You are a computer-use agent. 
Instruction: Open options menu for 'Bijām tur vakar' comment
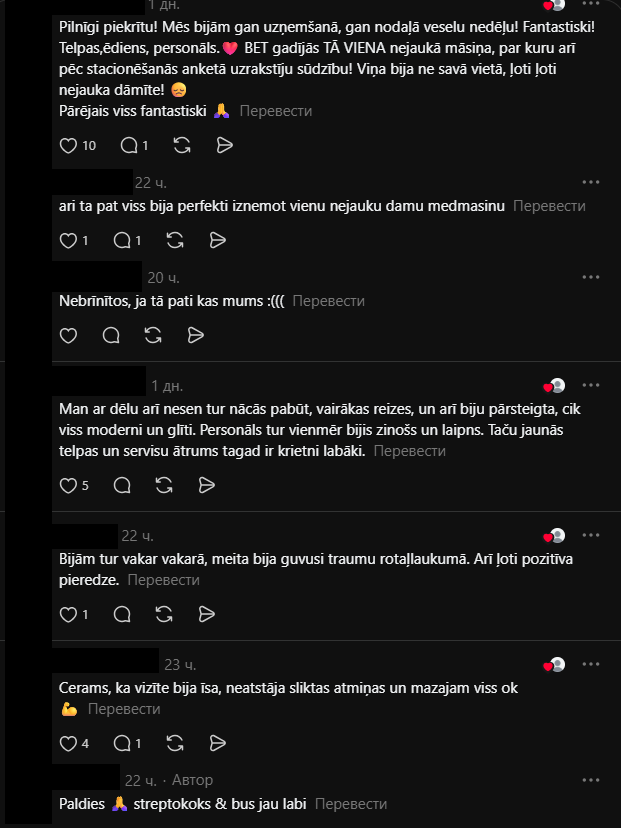click(x=591, y=535)
